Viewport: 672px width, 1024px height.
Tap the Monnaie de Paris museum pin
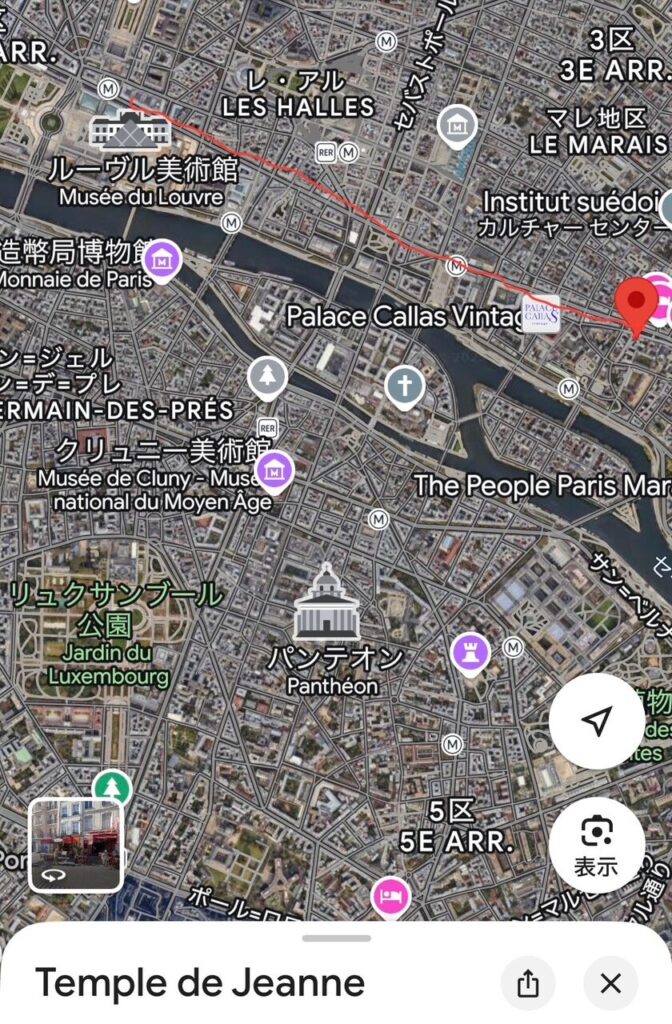click(x=162, y=260)
